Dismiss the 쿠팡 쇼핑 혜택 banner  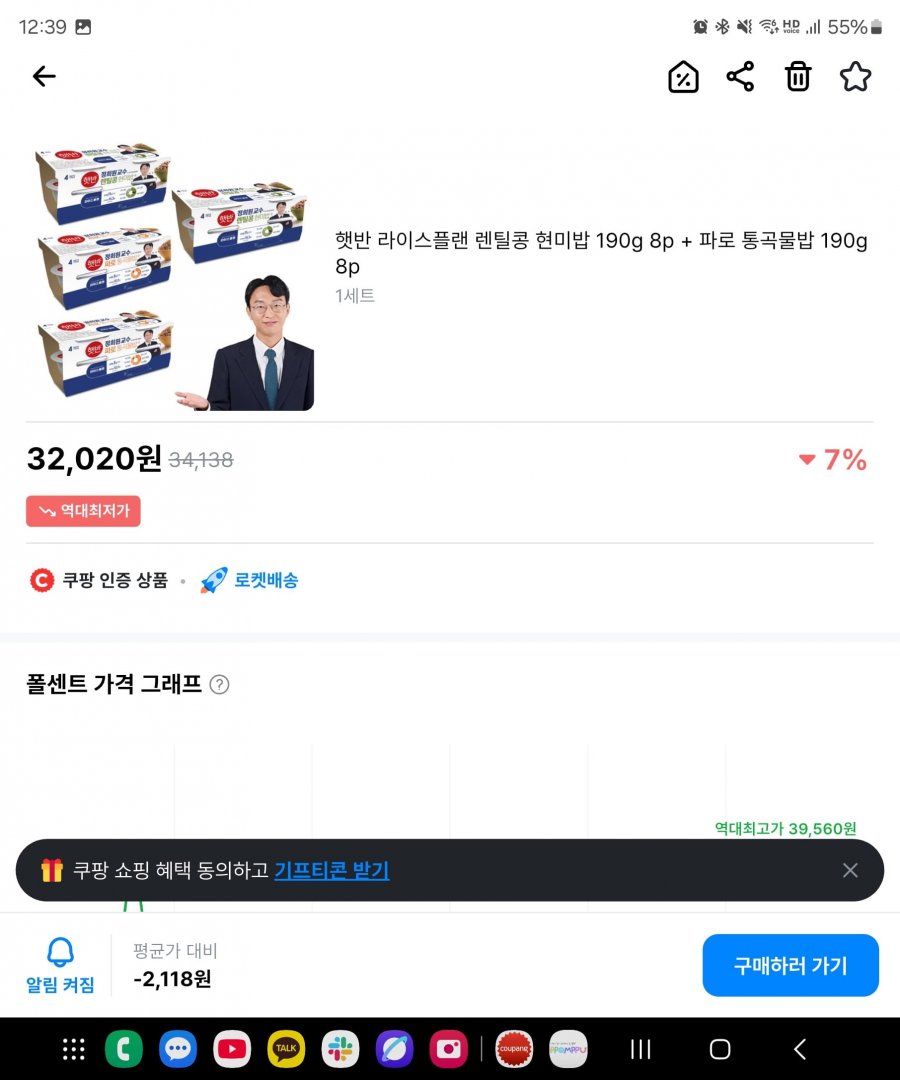pos(850,870)
